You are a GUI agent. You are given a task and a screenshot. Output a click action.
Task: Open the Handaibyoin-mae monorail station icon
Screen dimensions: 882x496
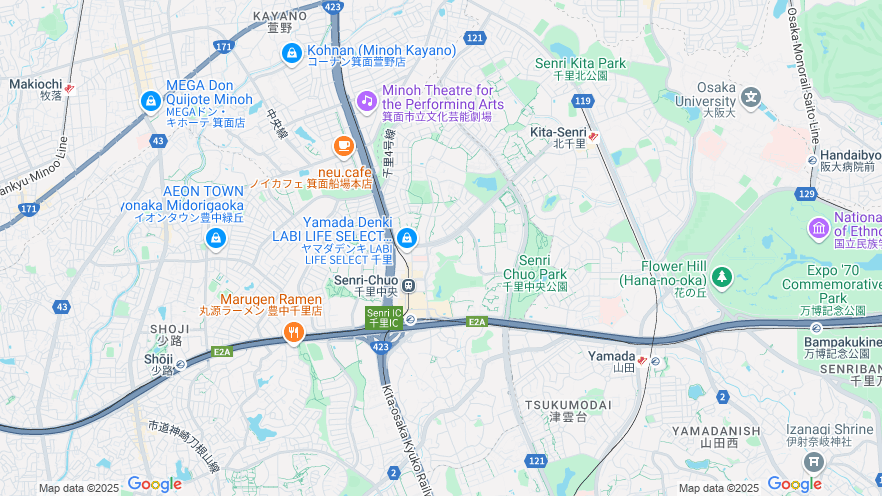(x=813, y=160)
